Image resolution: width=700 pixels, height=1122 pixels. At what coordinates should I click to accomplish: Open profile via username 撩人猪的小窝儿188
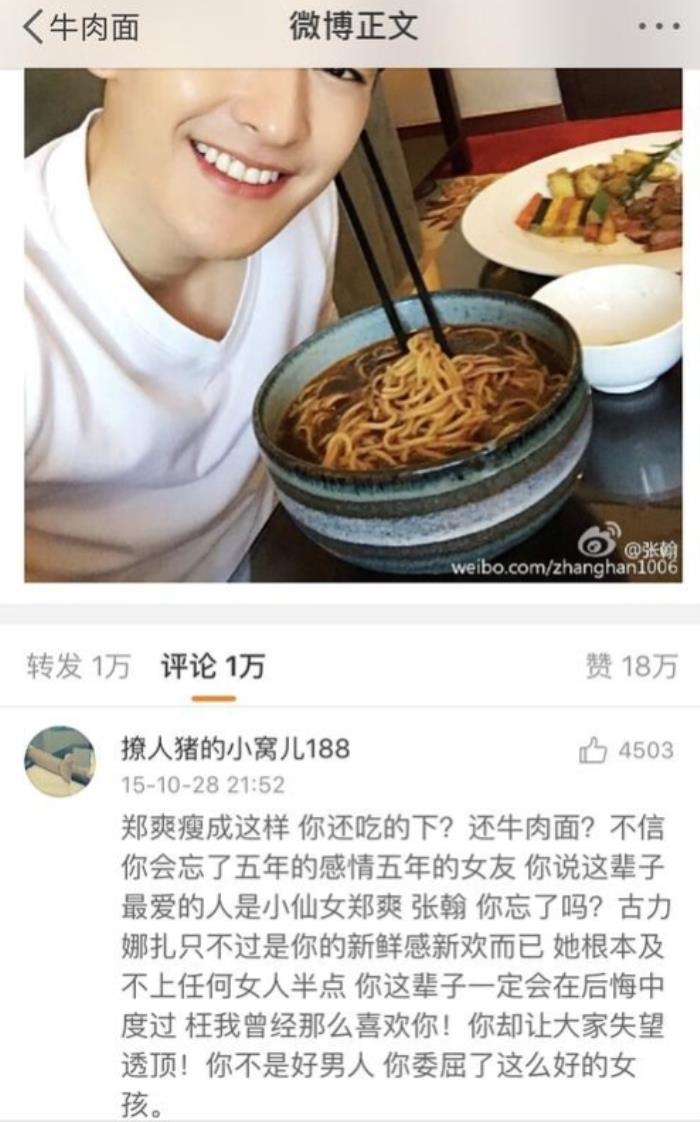235,748
